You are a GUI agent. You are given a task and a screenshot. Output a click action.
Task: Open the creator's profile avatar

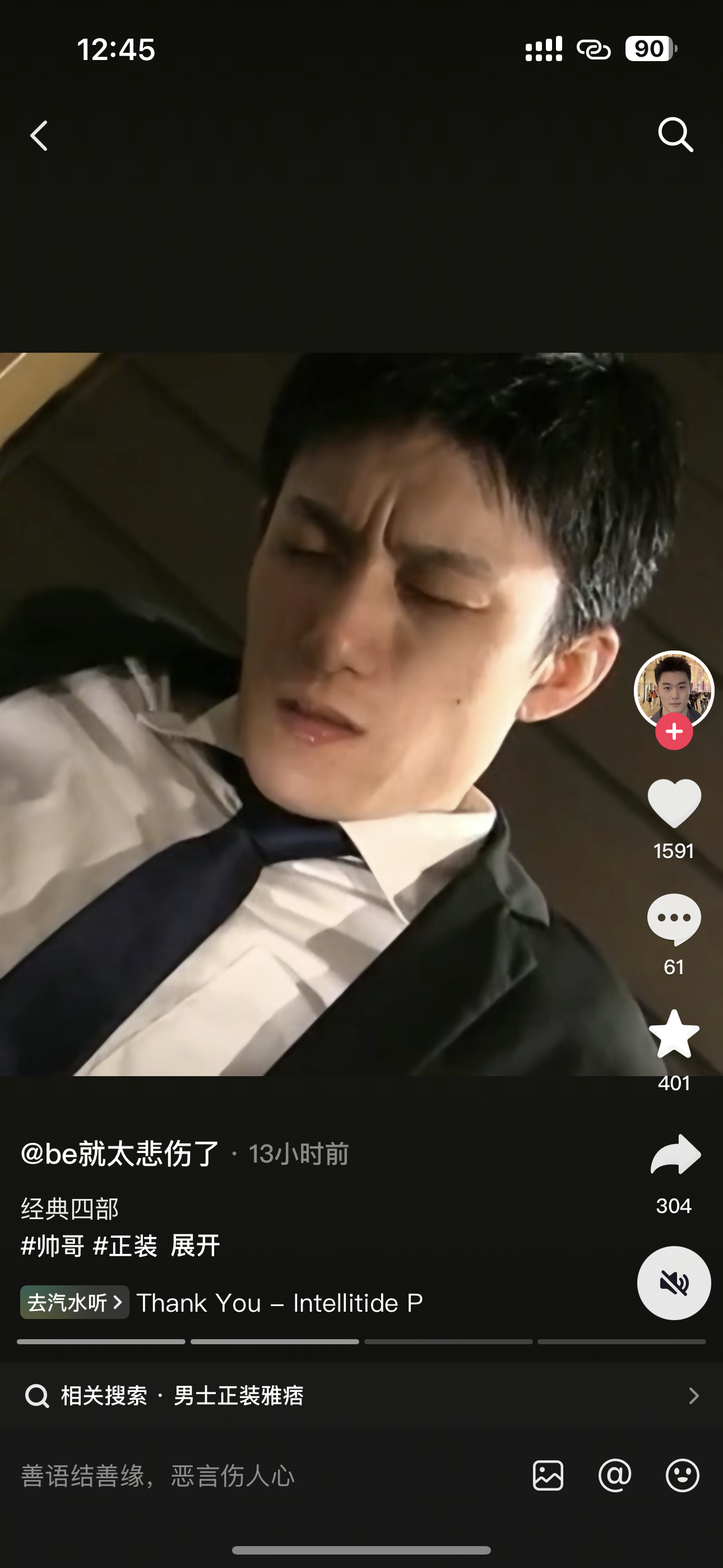click(674, 690)
